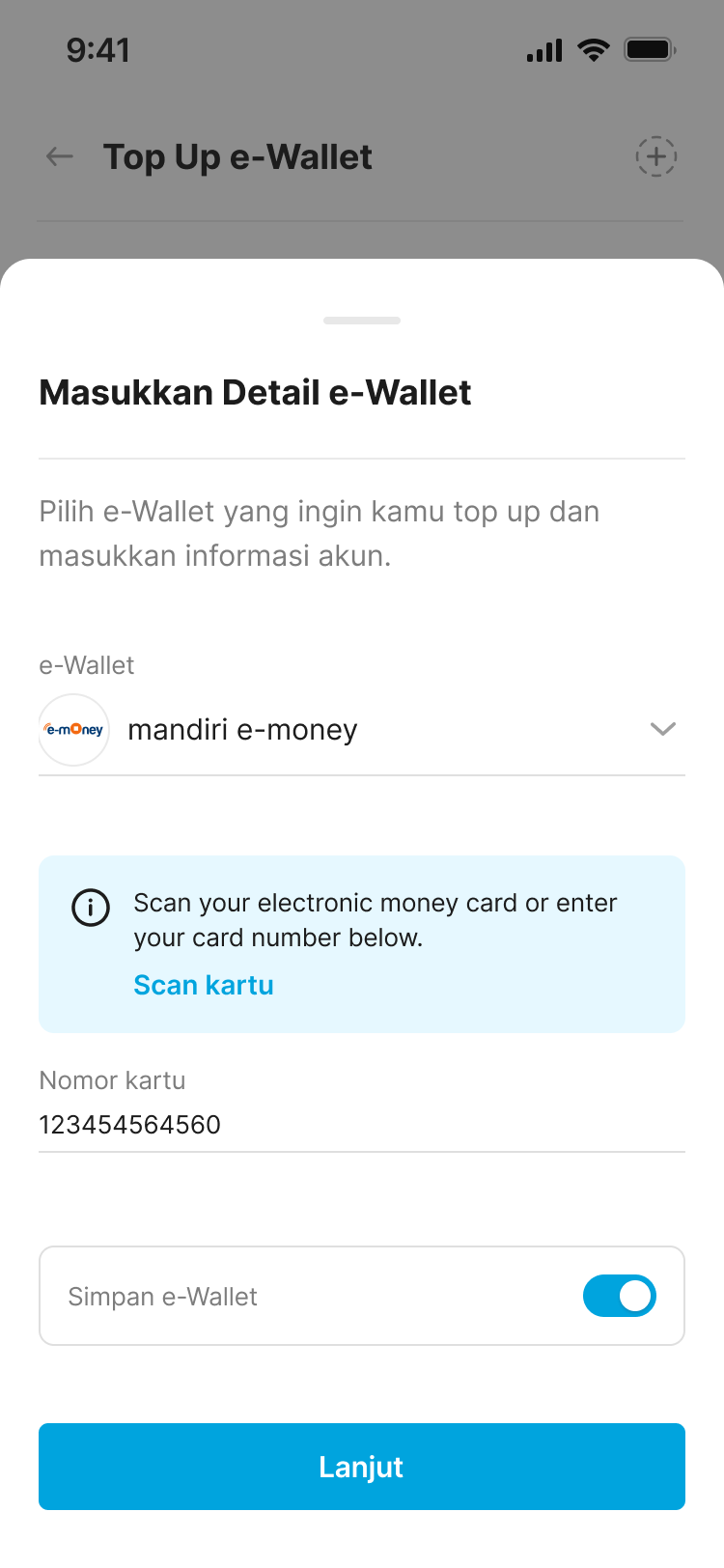Tap the add icon in the header
Screen dimensions: 724x1568
[x=655, y=156]
